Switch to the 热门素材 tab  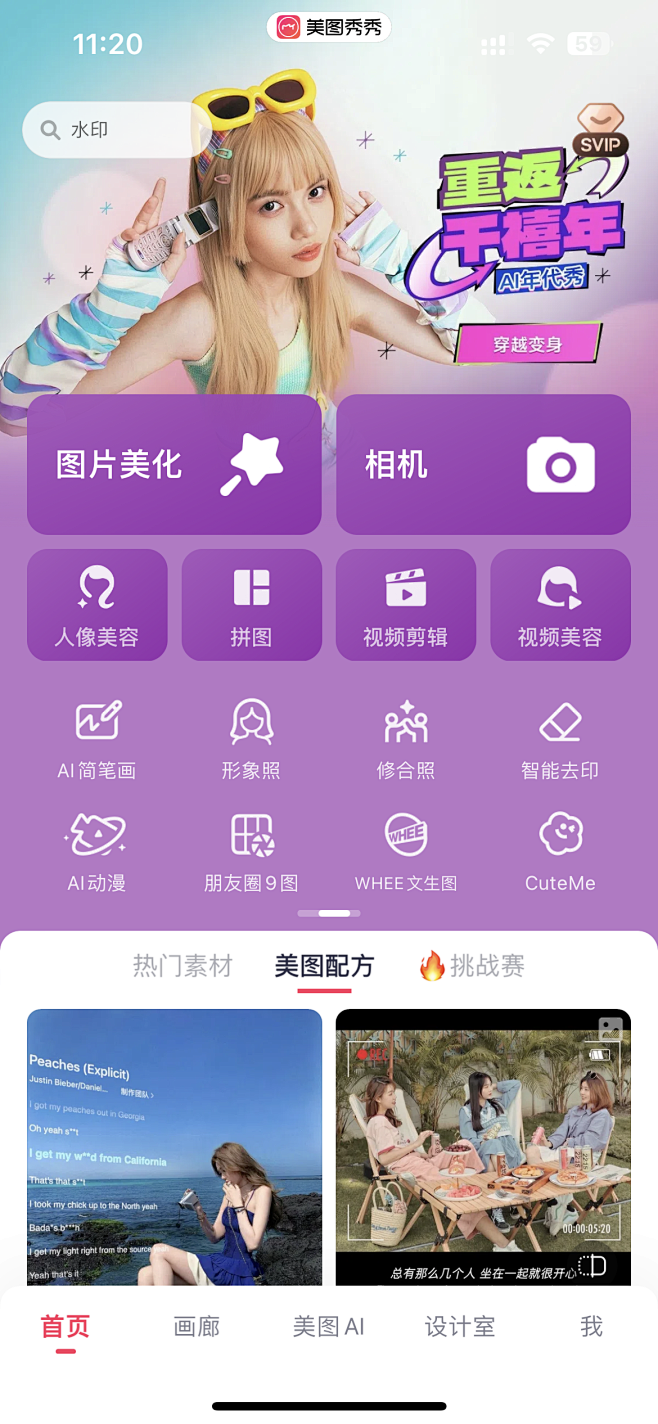182,966
